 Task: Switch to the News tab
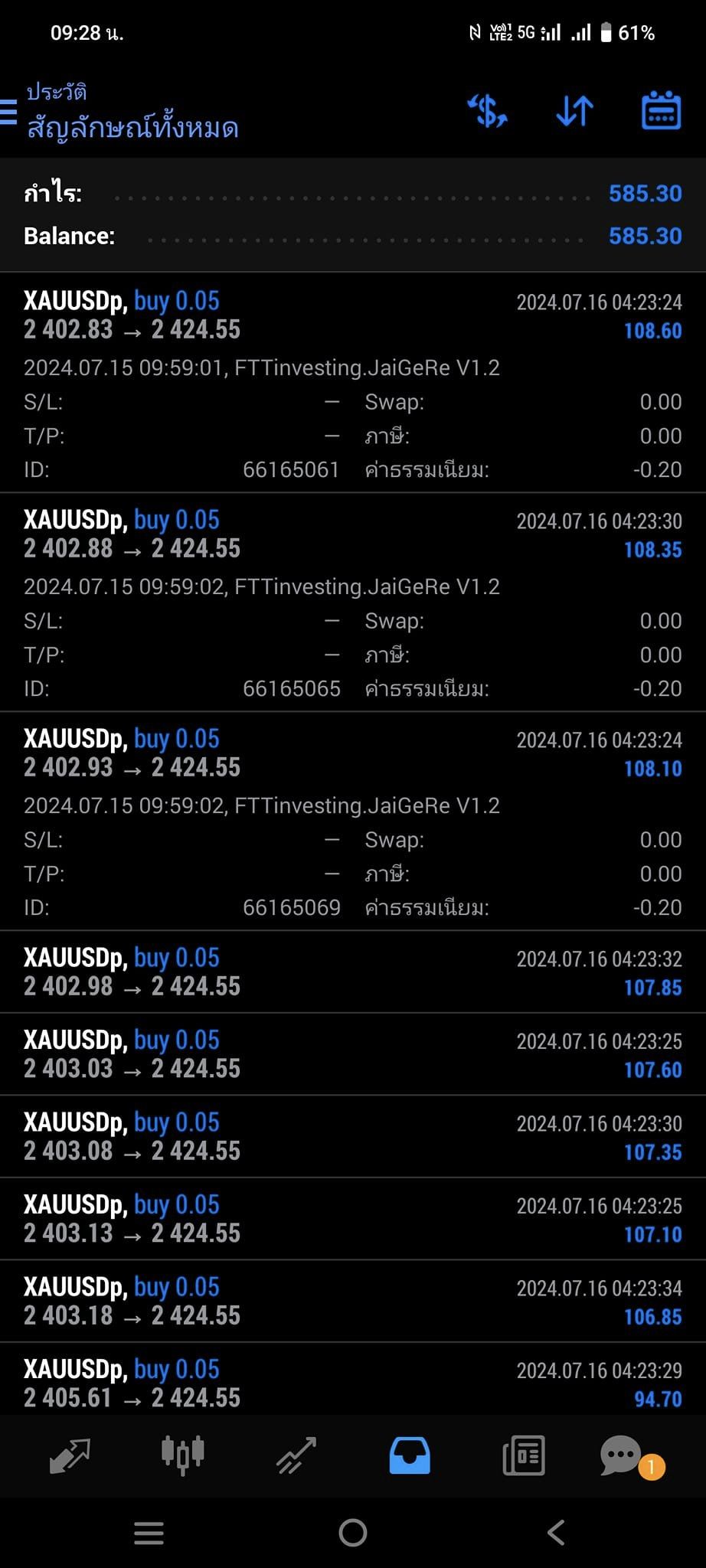coord(524,1455)
